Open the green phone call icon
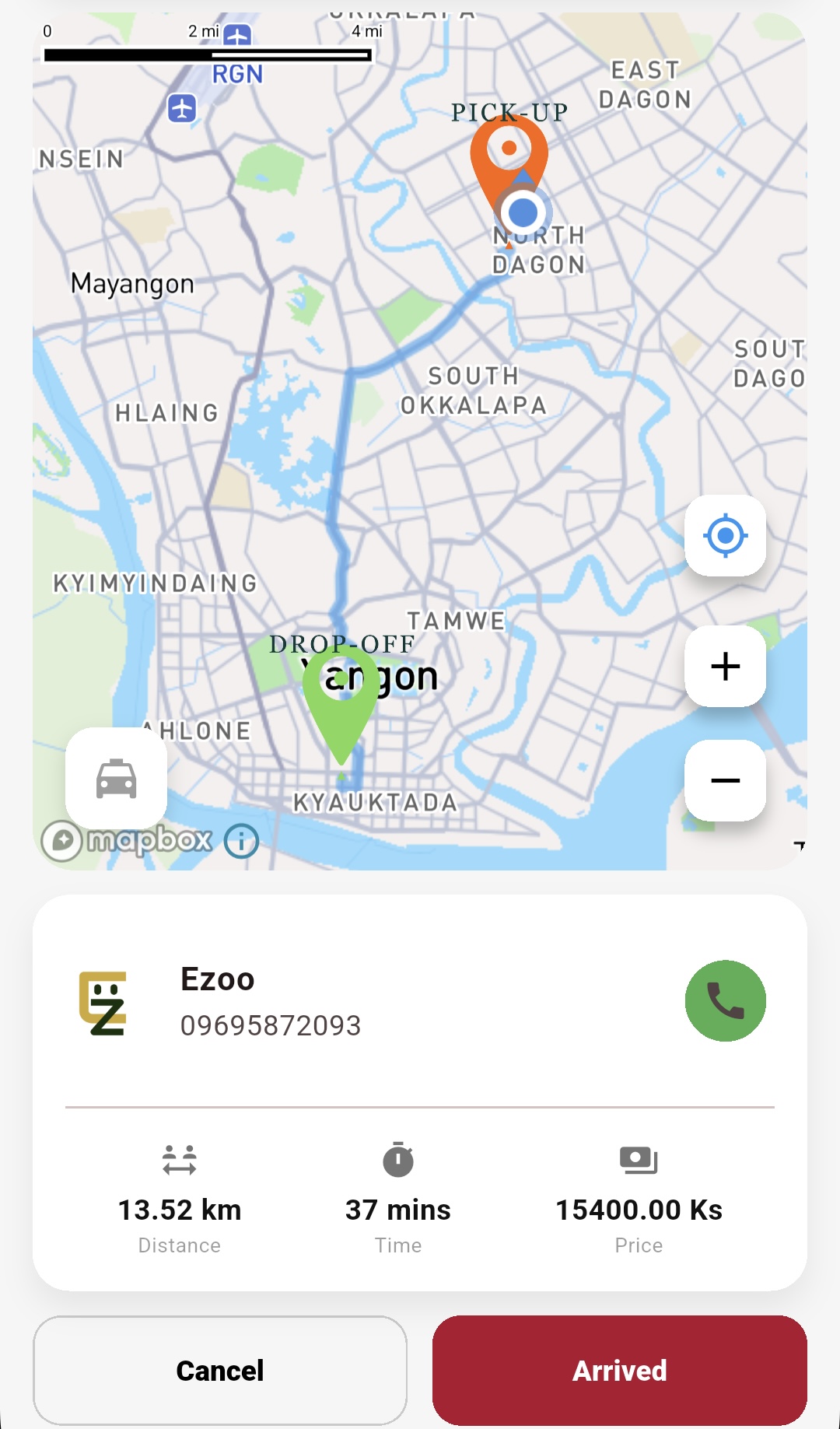 pyautogui.click(x=724, y=1001)
